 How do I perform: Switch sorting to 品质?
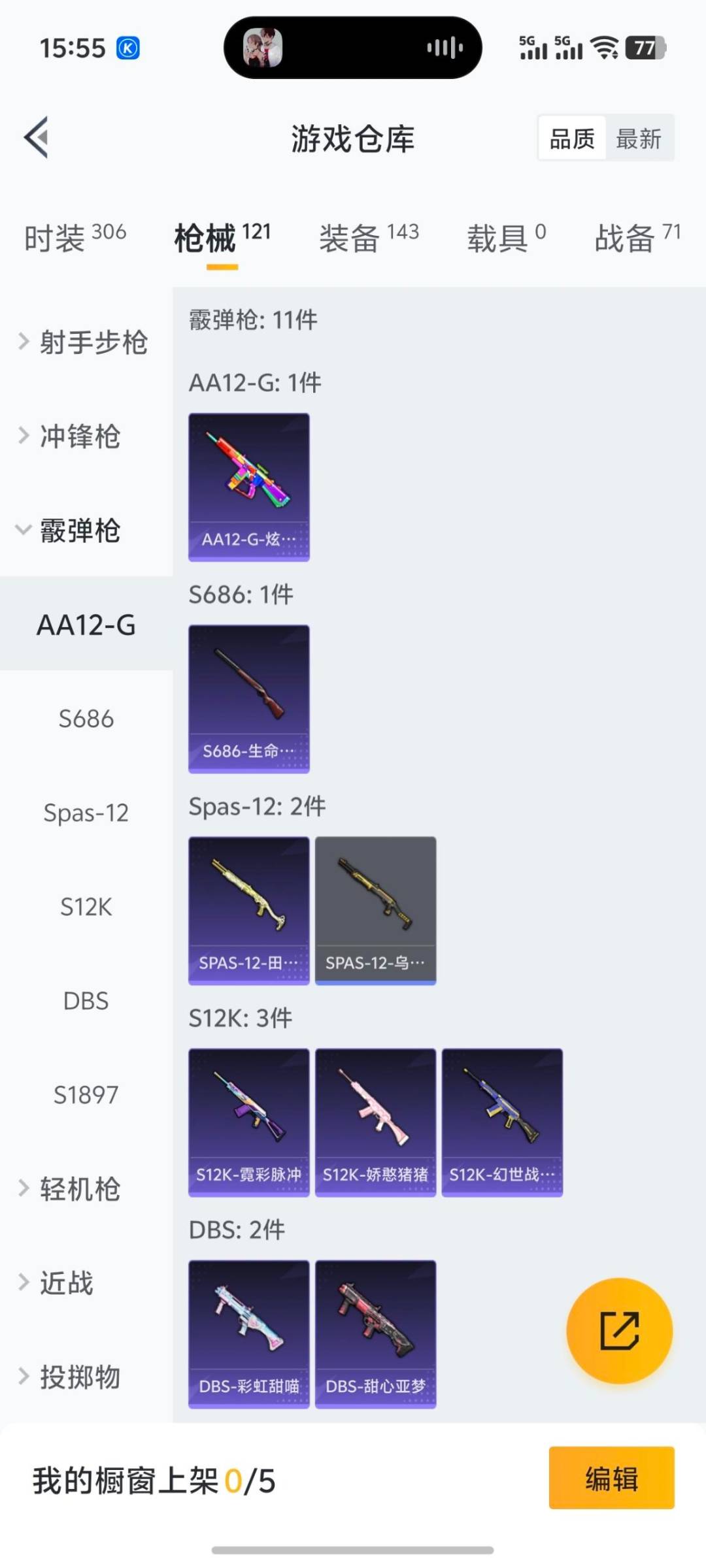[x=571, y=138]
